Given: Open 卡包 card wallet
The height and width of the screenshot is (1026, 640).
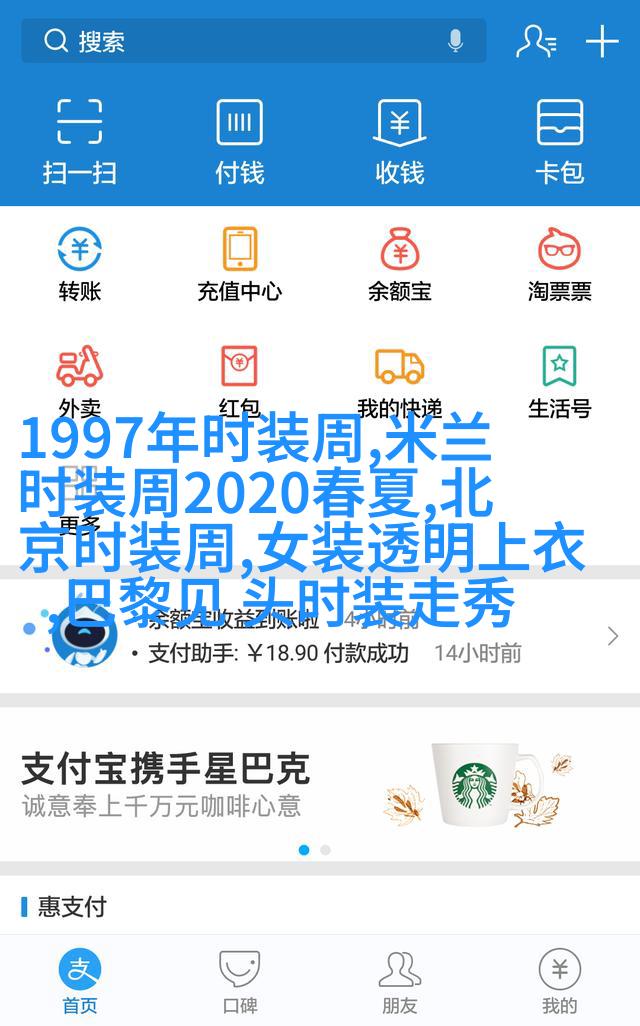Looking at the screenshot, I should (559, 140).
